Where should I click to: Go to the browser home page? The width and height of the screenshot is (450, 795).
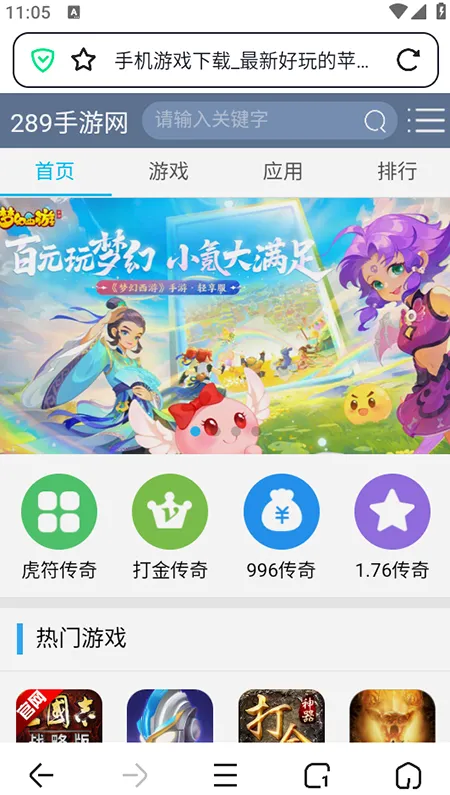click(x=408, y=775)
